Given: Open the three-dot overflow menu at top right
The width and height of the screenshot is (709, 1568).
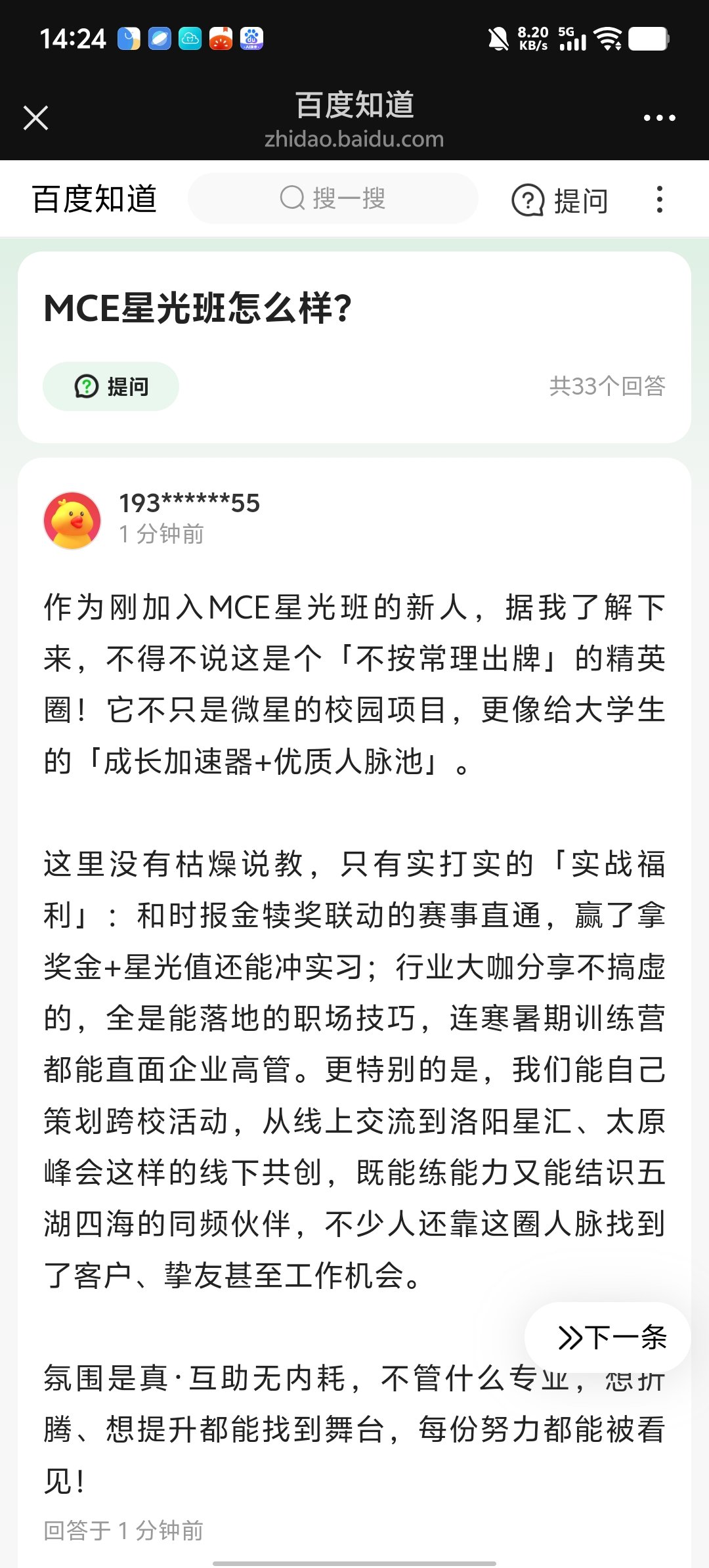Looking at the screenshot, I should 660,118.
